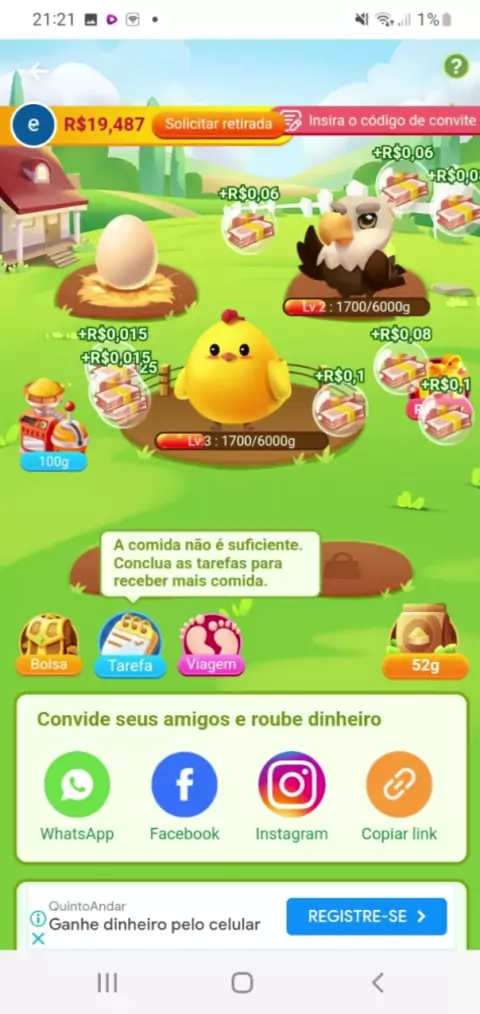Open Insira o código de convite
Viewport: 480px width, 1014px height.
click(x=381, y=121)
